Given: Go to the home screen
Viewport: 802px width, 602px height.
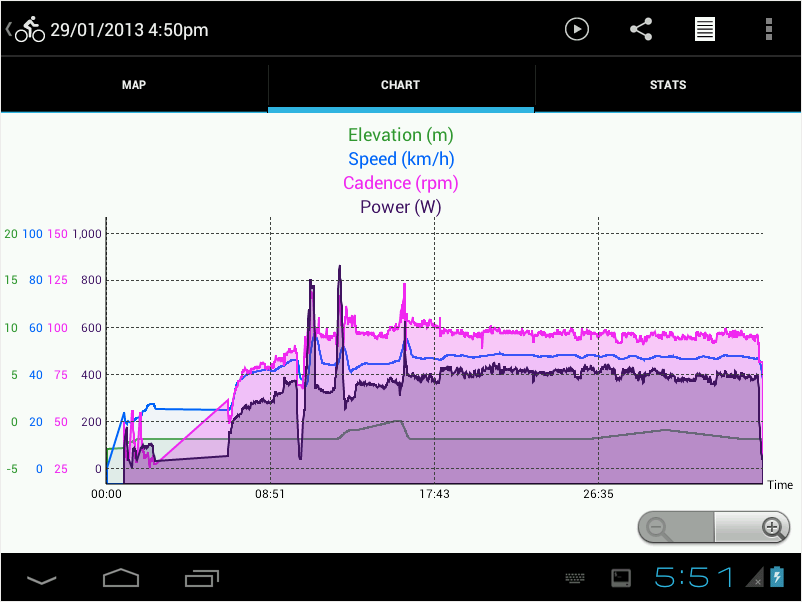Looking at the screenshot, I should pyautogui.click(x=121, y=578).
